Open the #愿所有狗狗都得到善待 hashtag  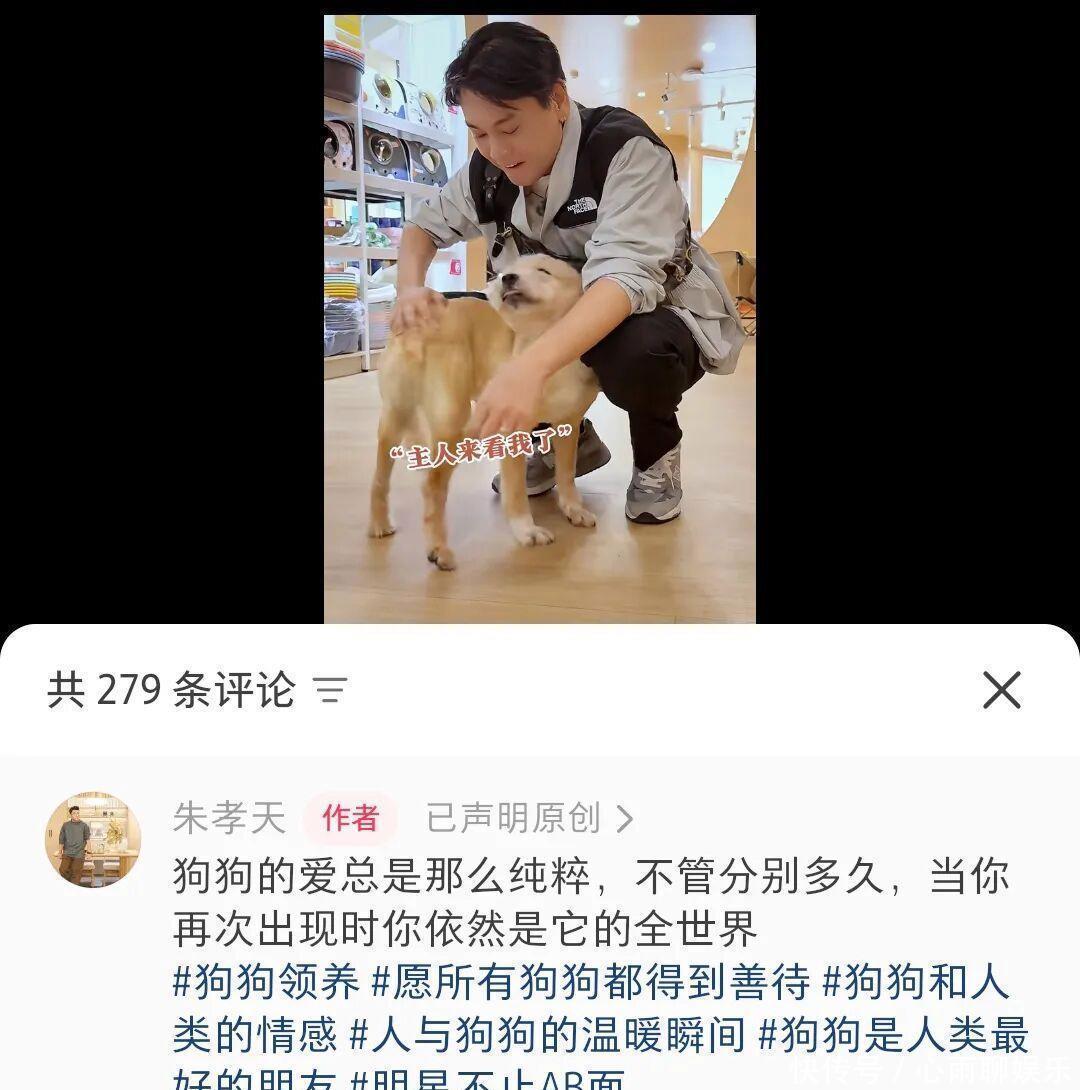(591, 981)
